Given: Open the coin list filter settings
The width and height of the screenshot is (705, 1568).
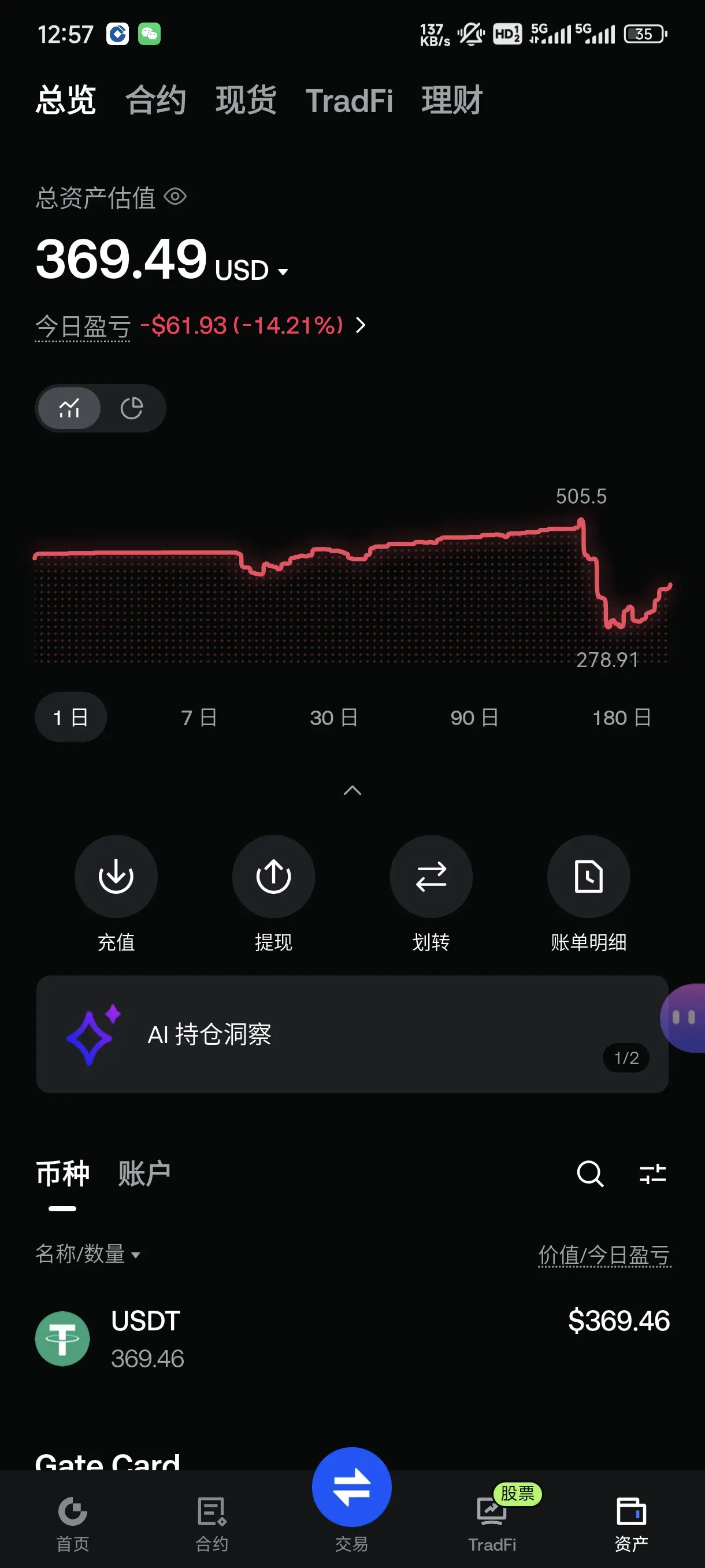Looking at the screenshot, I should 652,1173.
